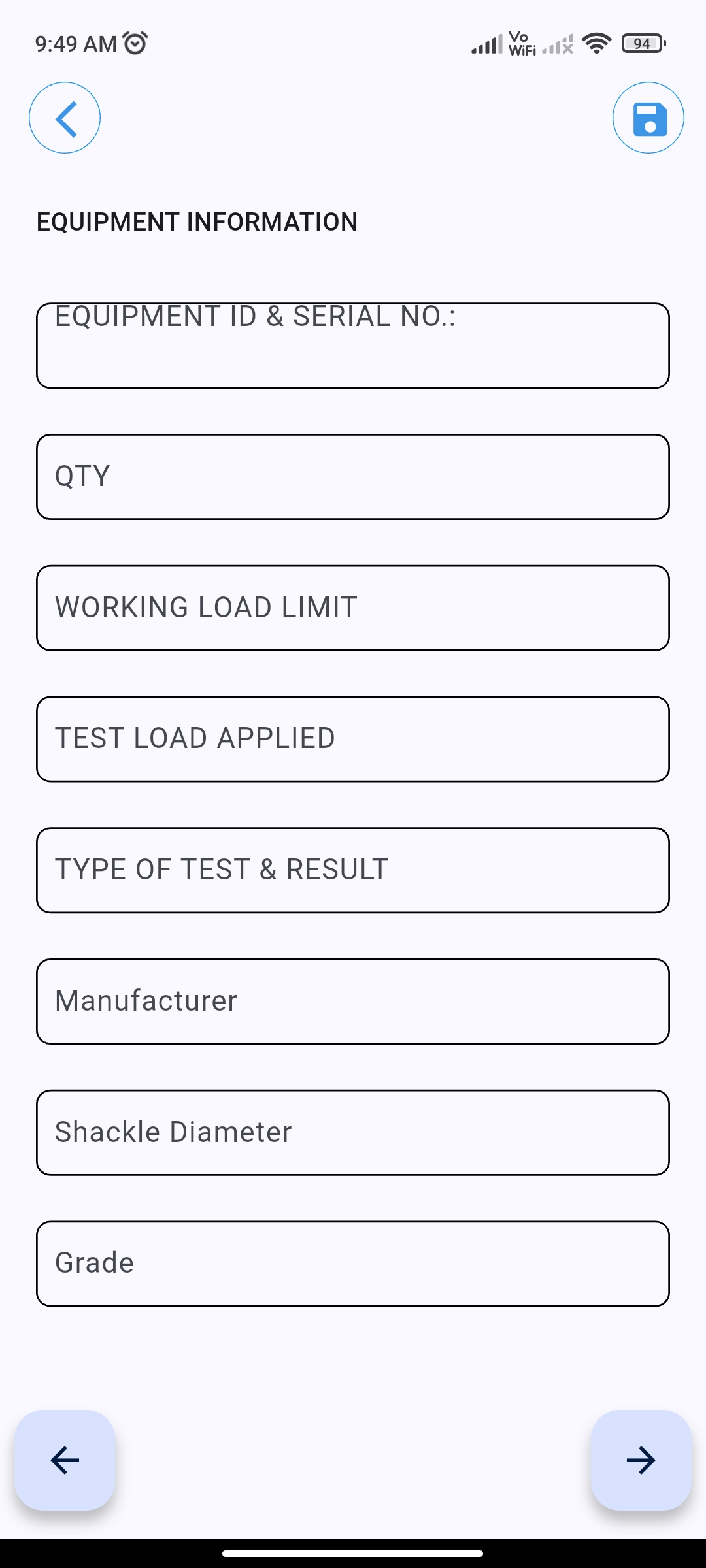Focus the Manufacturer text field
Image resolution: width=706 pixels, height=1568 pixels.
pyautogui.click(x=353, y=1002)
